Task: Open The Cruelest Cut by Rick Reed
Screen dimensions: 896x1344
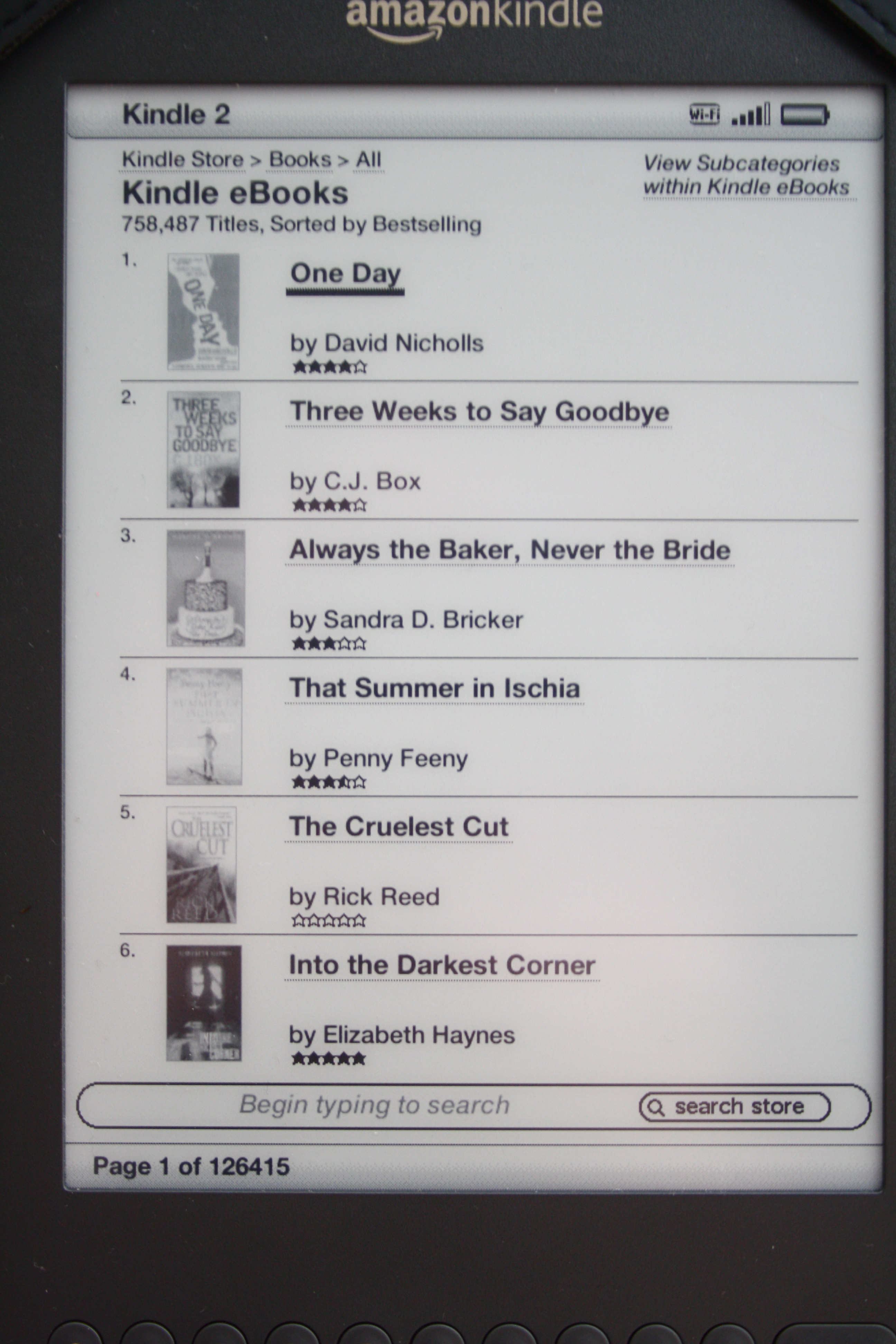Action: tap(398, 827)
